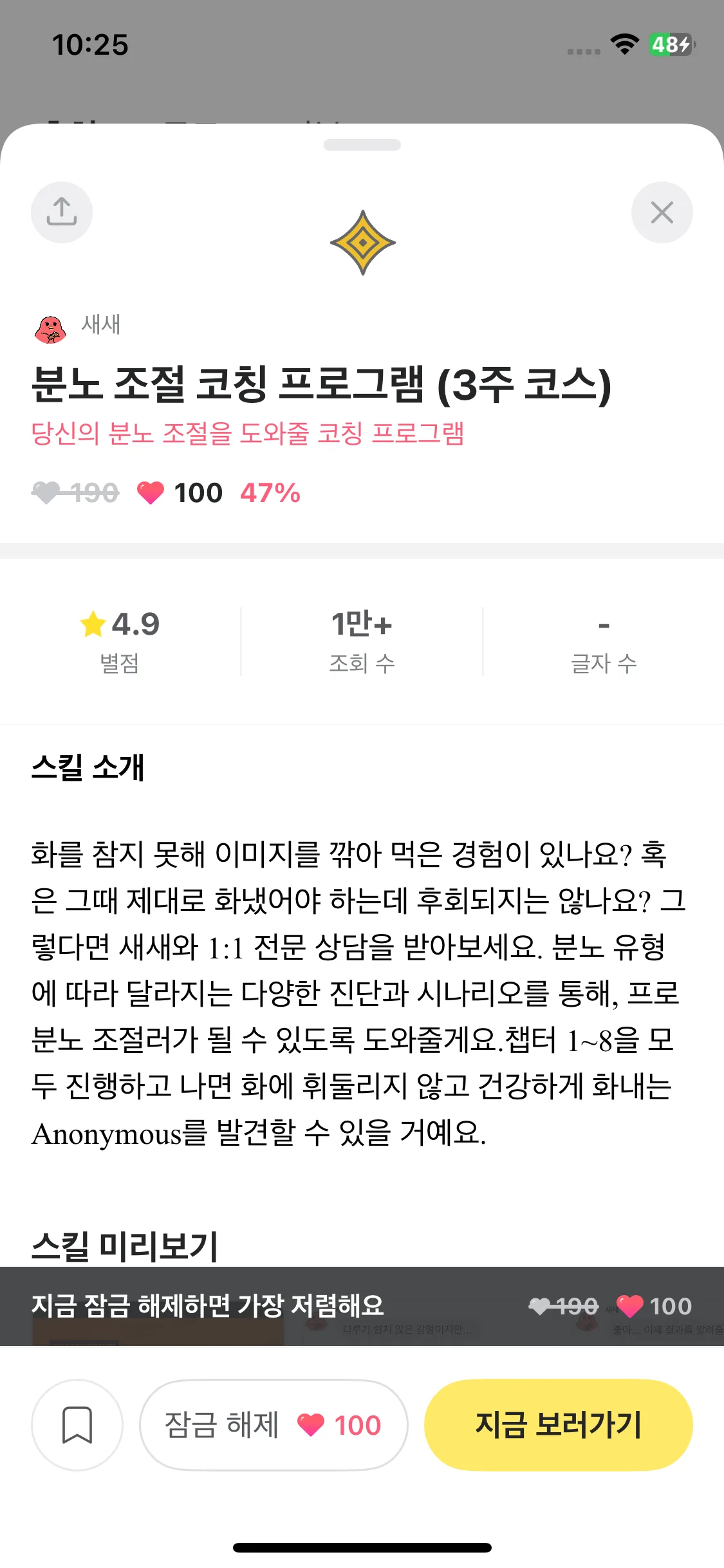Close the skill detail sheet
The image size is (724, 1568).
pyautogui.click(x=662, y=212)
